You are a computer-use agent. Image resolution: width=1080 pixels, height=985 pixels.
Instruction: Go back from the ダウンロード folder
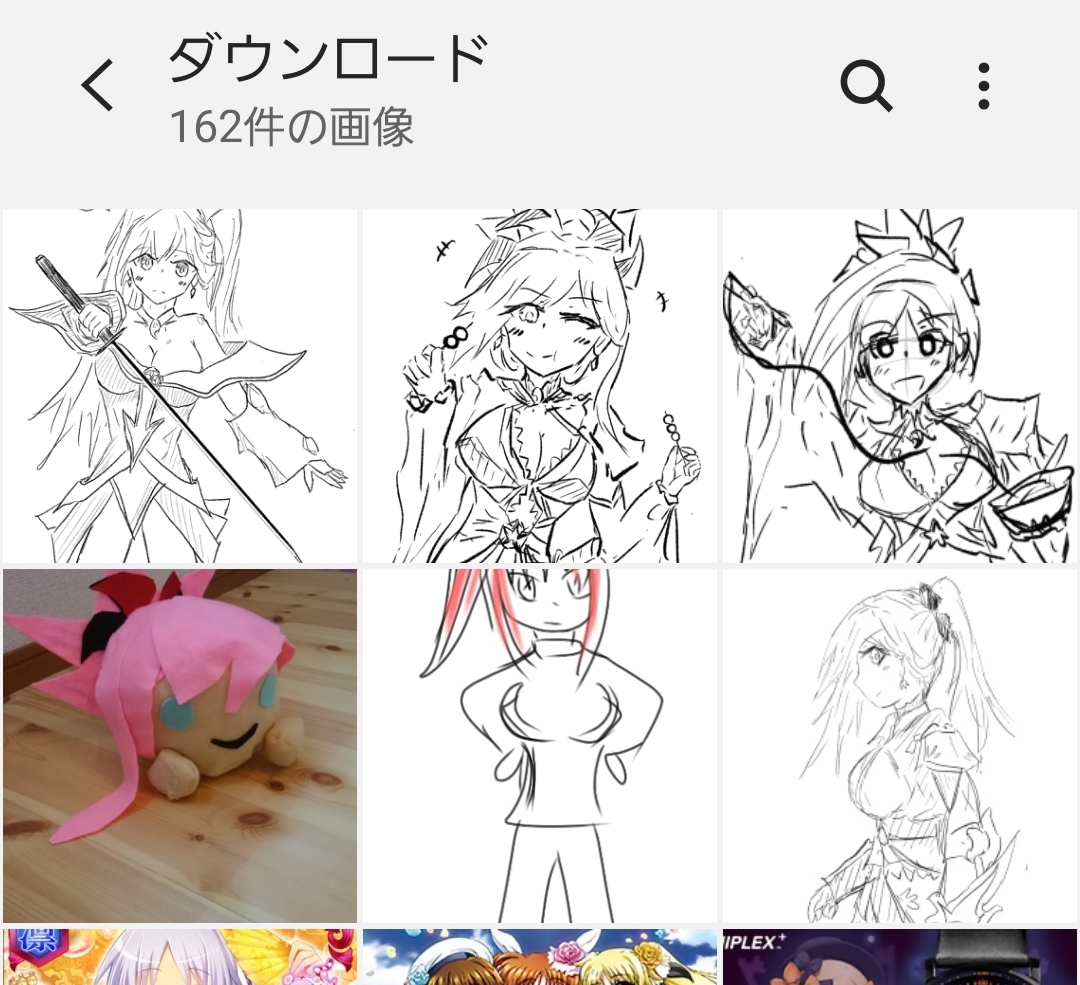pyautogui.click(x=98, y=86)
